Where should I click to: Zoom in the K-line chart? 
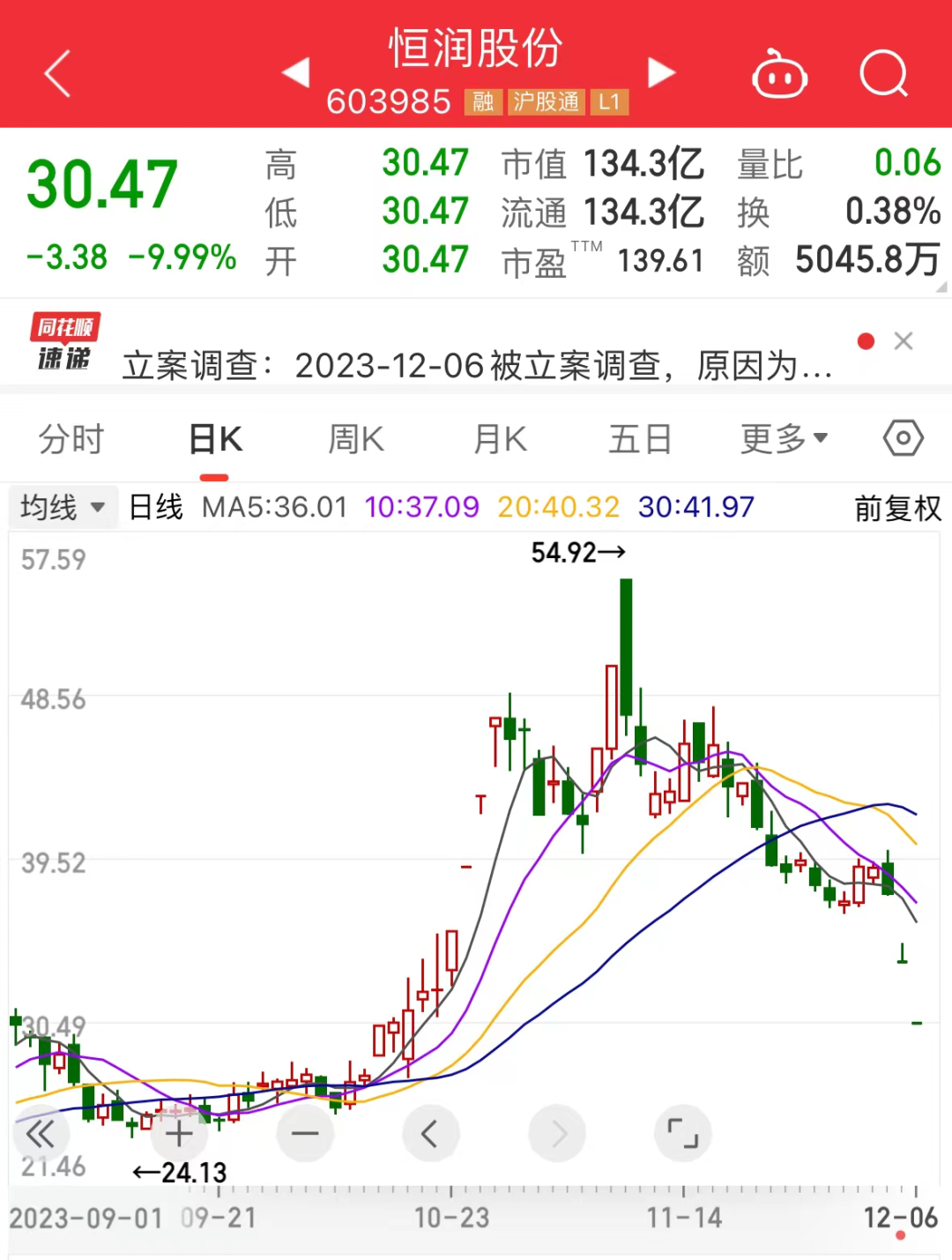pyautogui.click(x=179, y=1134)
